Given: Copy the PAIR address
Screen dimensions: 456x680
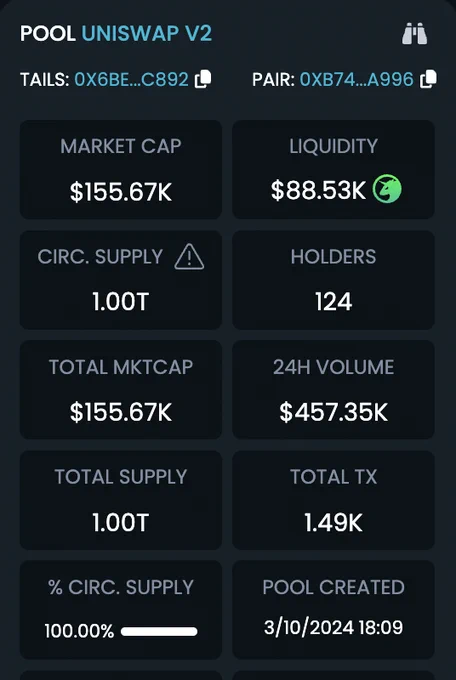Looking at the screenshot, I should [x=428, y=79].
